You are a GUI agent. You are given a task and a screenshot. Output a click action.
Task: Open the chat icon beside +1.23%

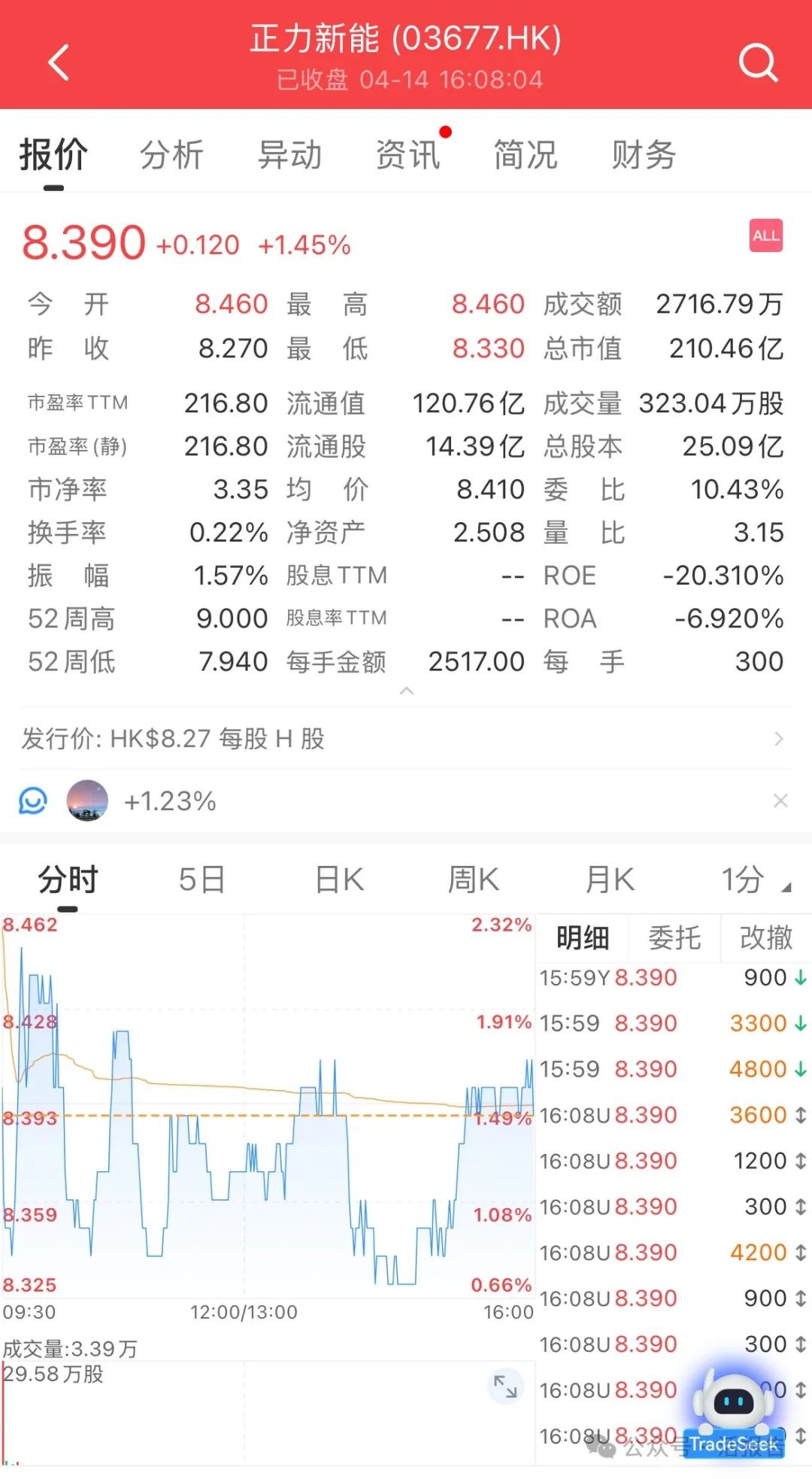(x=32, y=800)
